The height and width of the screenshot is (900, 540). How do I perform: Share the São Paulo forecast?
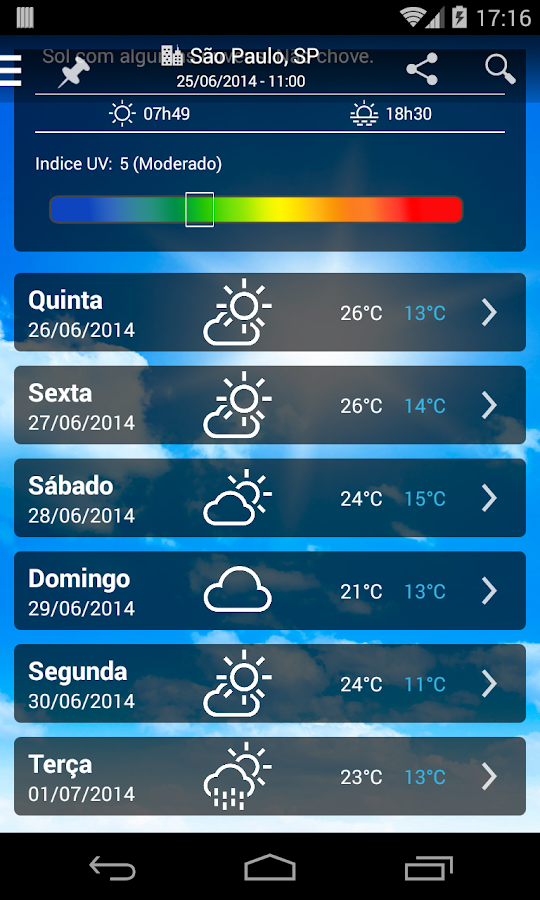[x=422, y=69]
